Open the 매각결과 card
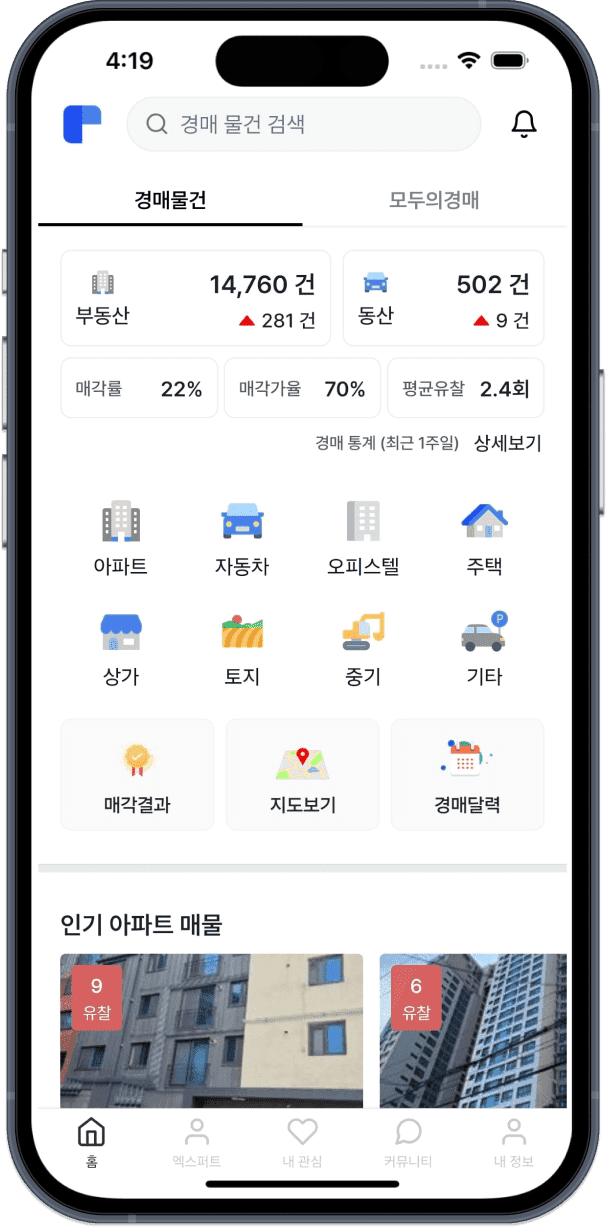 pyautogui.click(x=137, y=774)
